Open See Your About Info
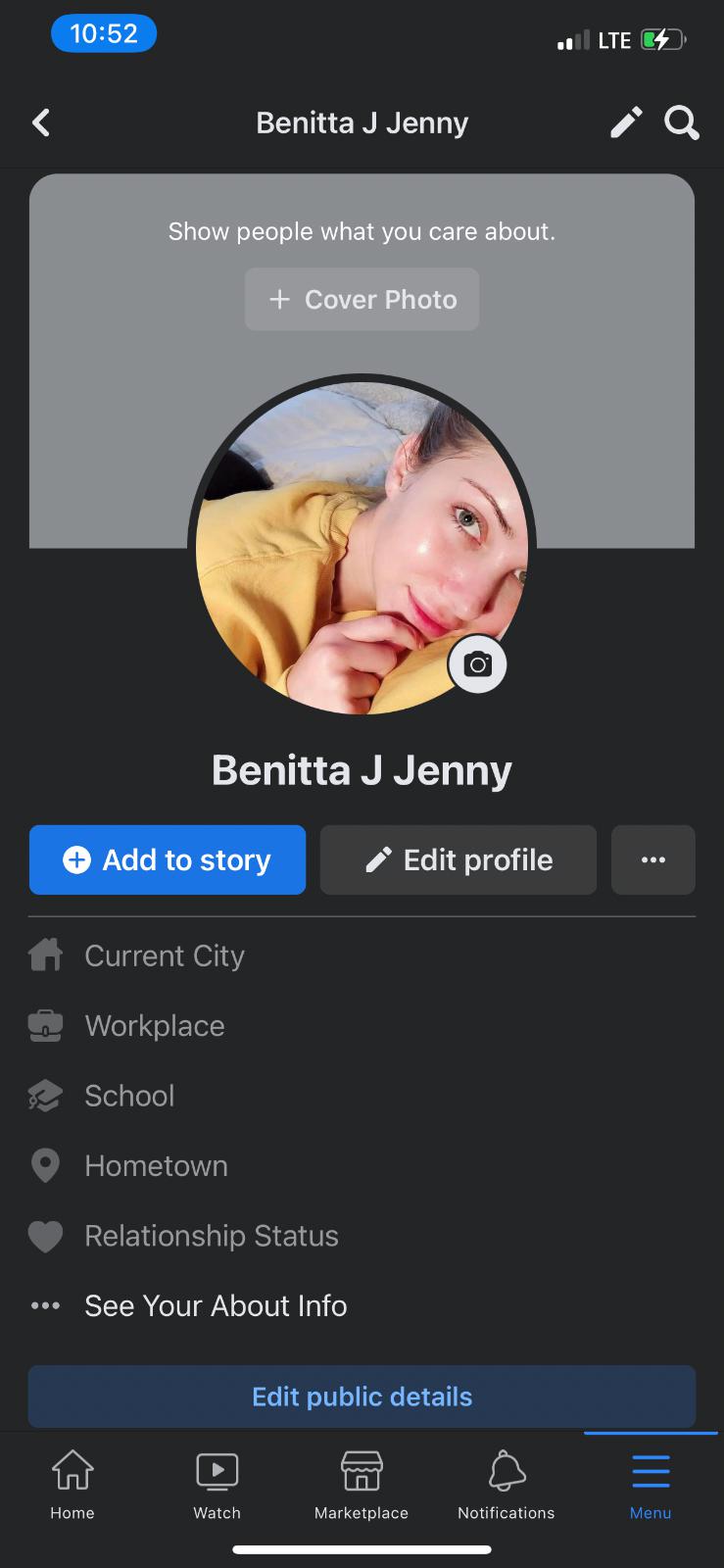Screen dimensions: 724x1568 [216, 1305]
